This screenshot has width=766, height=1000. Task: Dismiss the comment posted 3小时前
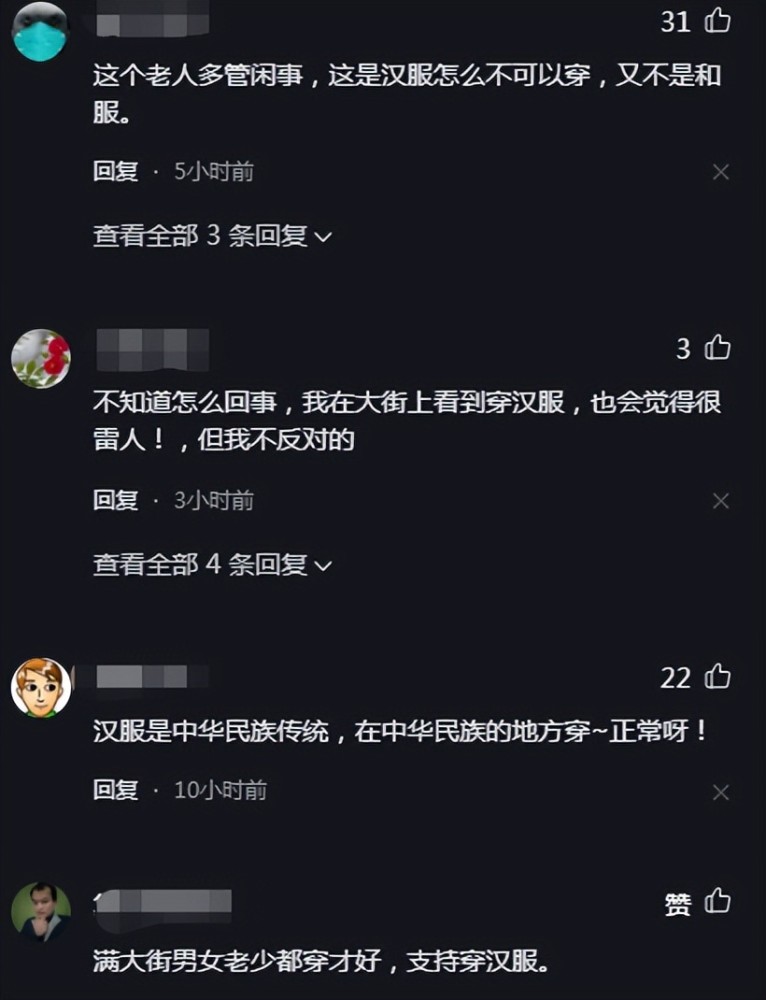tap(720, 501)
